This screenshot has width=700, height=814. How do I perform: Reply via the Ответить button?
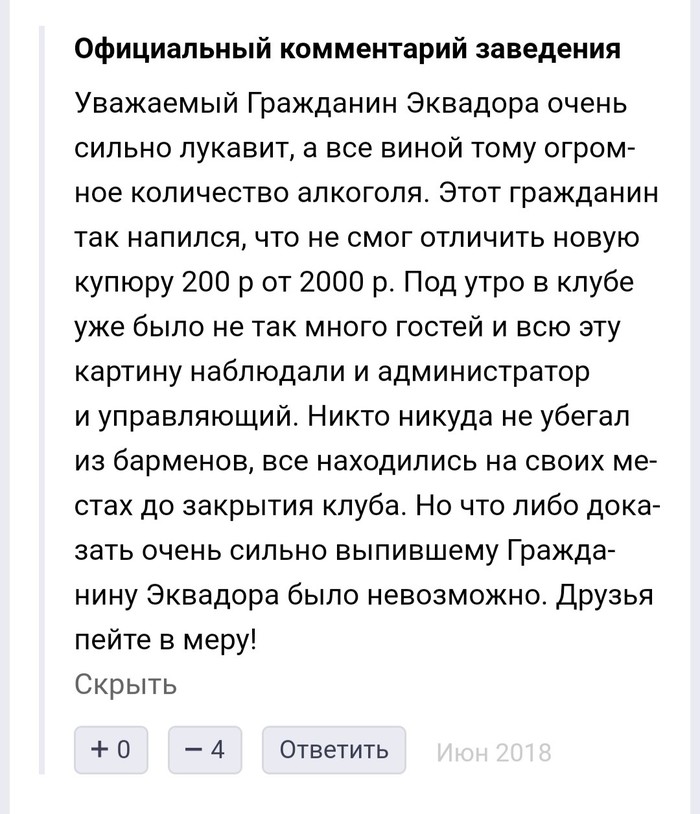(x=333, y=750)
